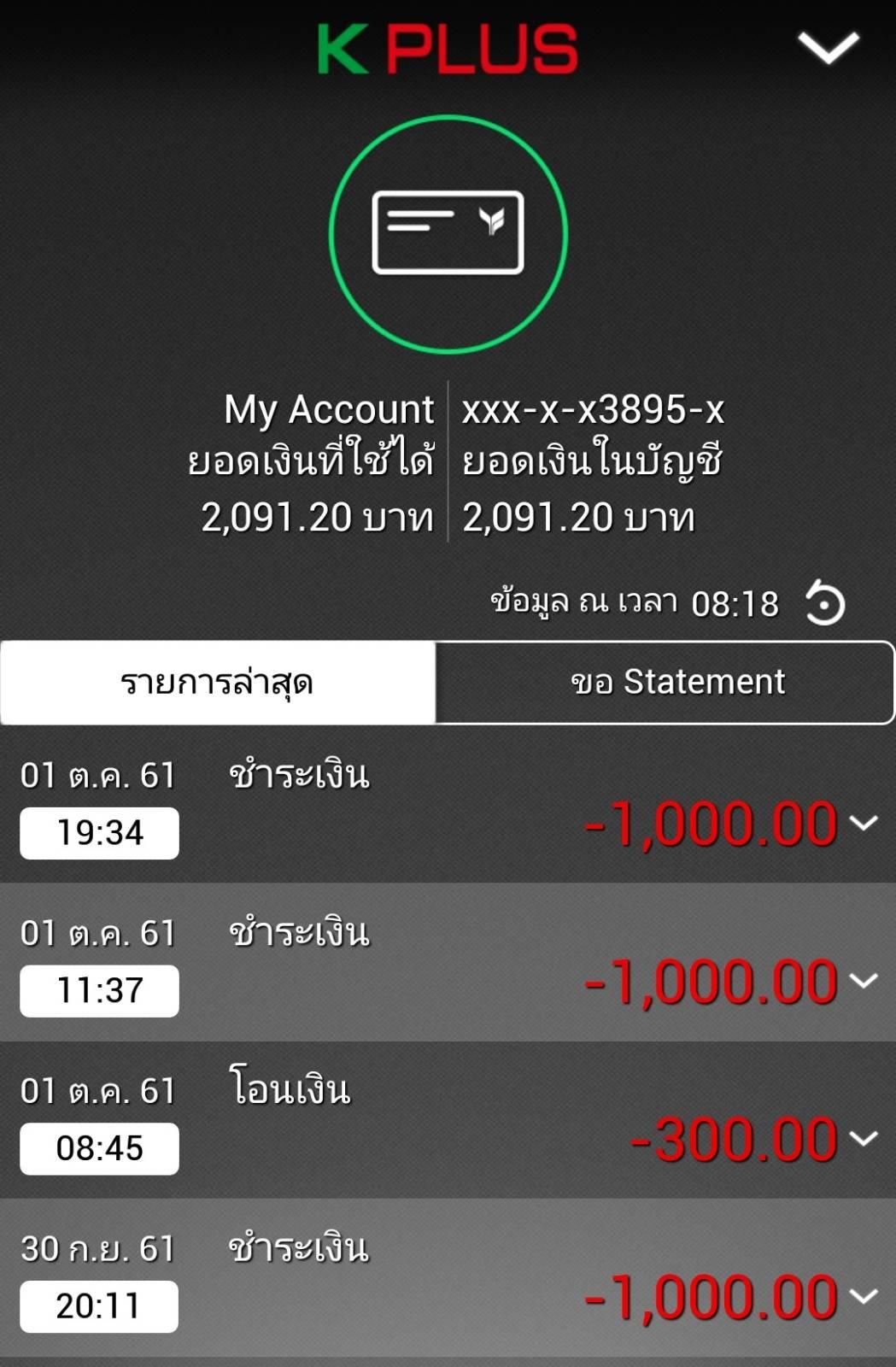Expand the 11:37 payment of -1,000.00
The image size is (896, 1367).
point(864,981)
